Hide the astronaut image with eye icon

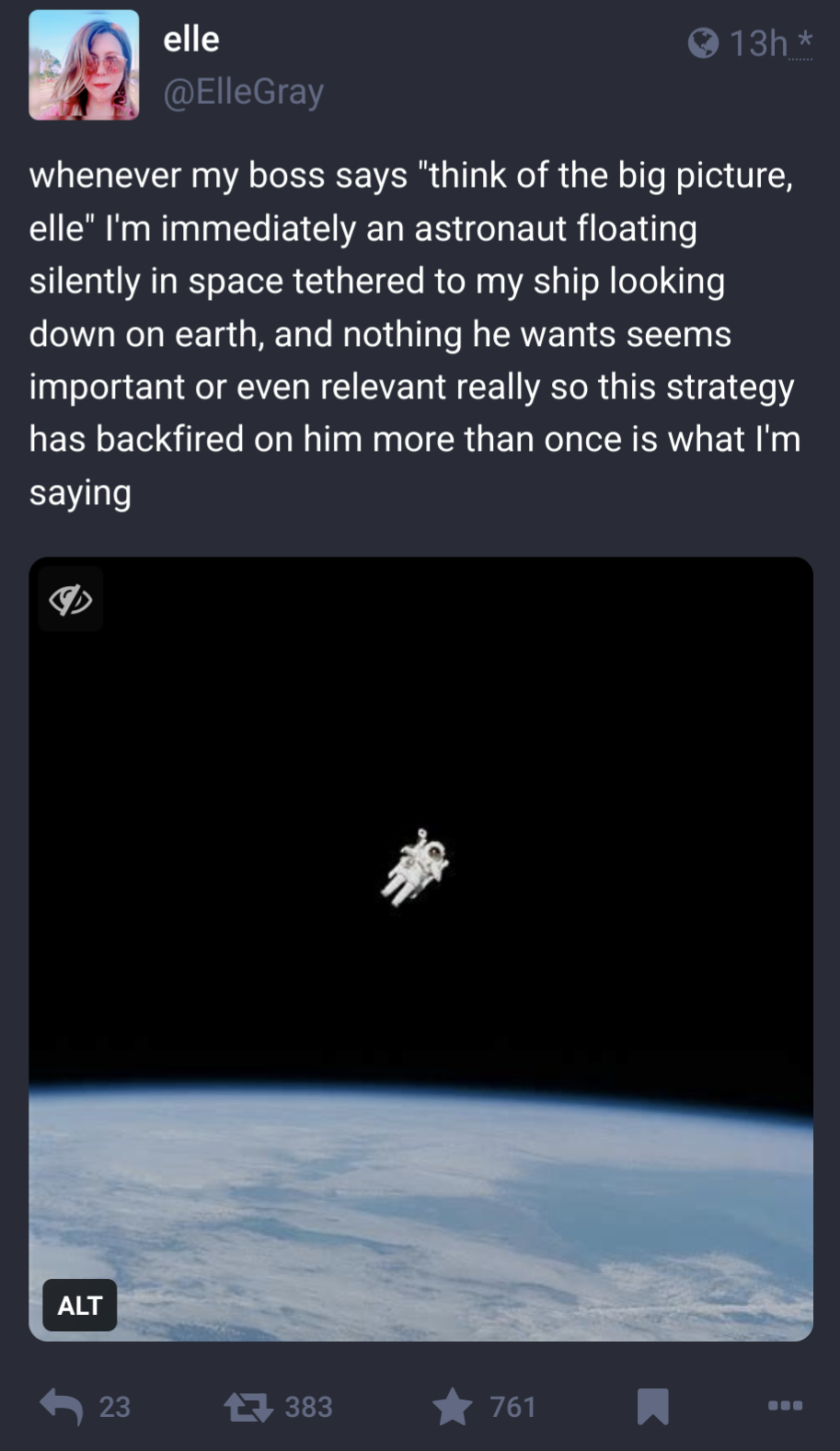[x=71, y=600]
